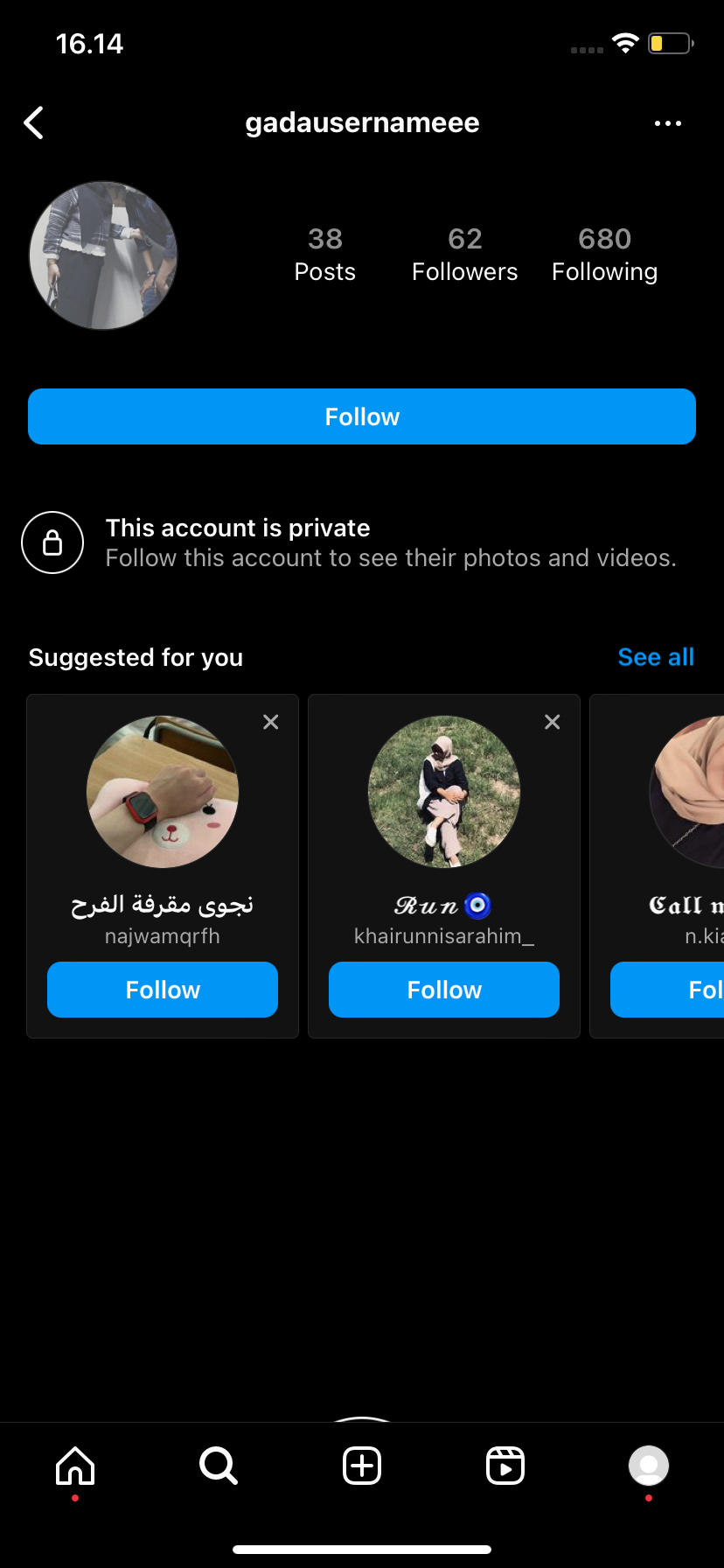
Task: View gadausernameee's profile photo
Action: tap(103, 255)
